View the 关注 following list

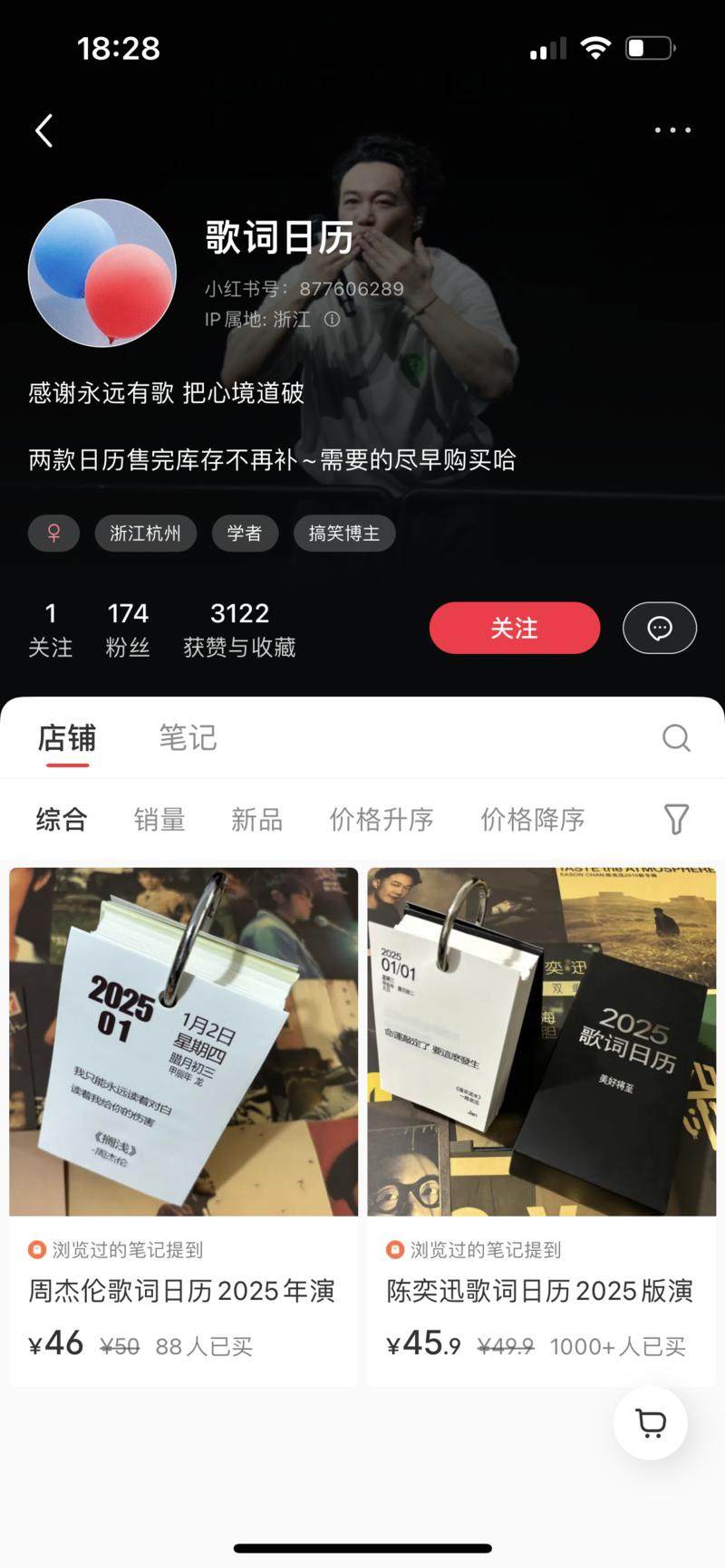(50, 629)
